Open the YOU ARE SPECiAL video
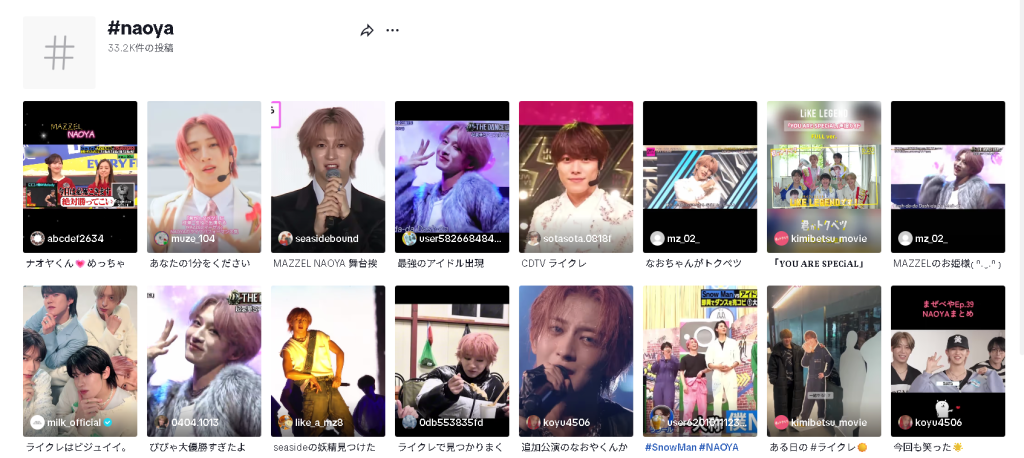The height and width of the screenshot is (458, 1024). tap(824, 175)
